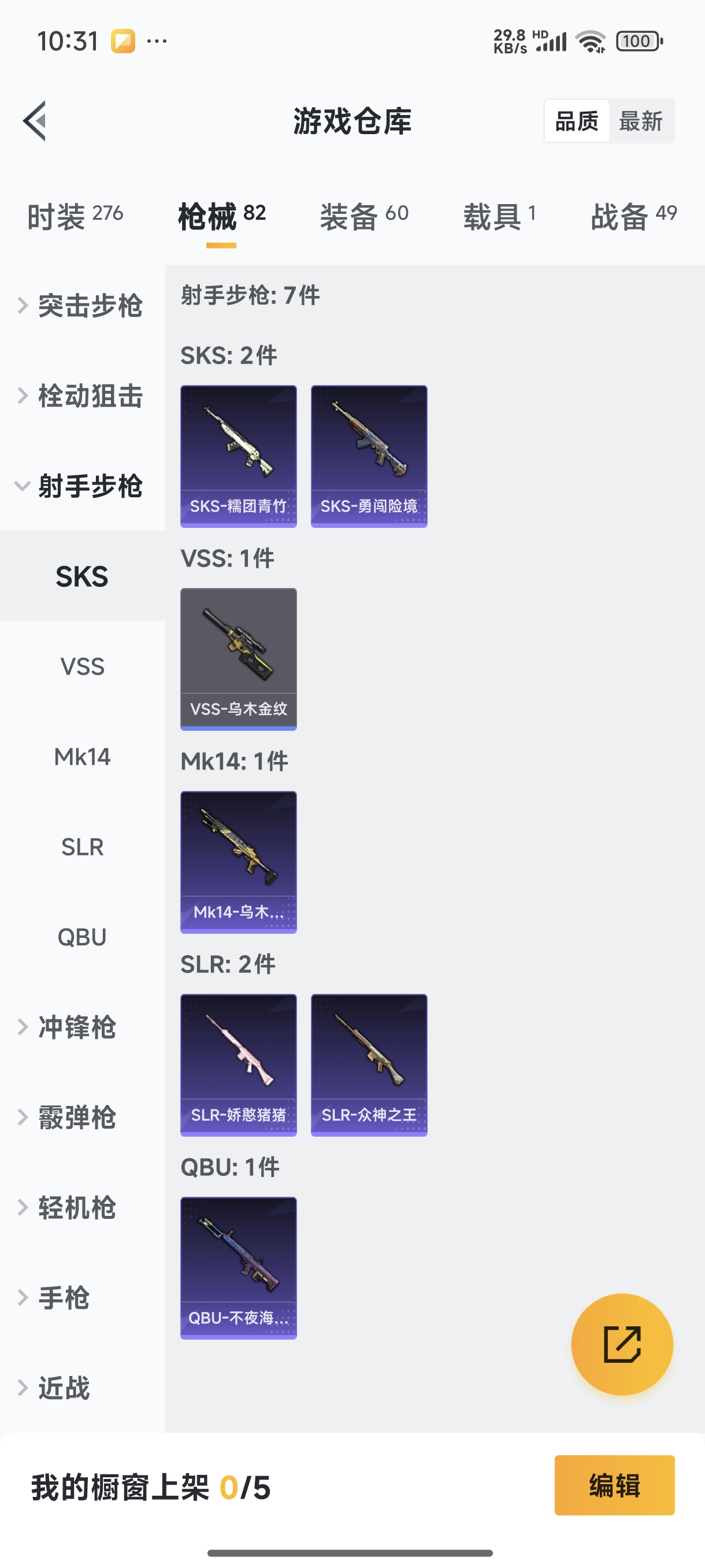
Task: Switch to the 时装 tab
Action: [x=75, y=216]
